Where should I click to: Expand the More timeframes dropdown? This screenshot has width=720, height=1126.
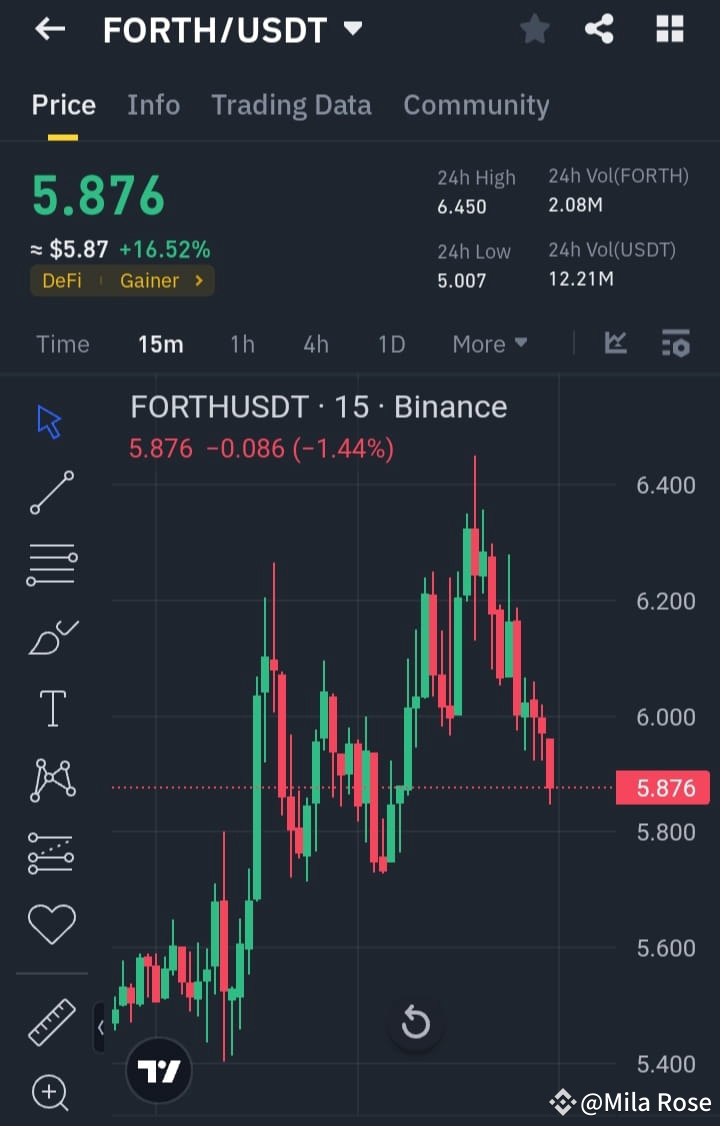click(x=489, y=343)
